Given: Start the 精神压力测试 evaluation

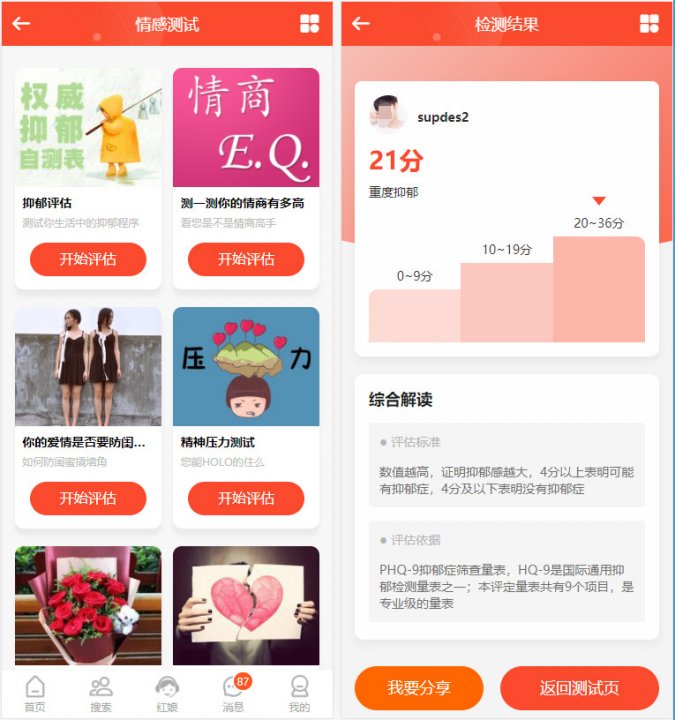Looking at the screenshot, I should [246, 498].
